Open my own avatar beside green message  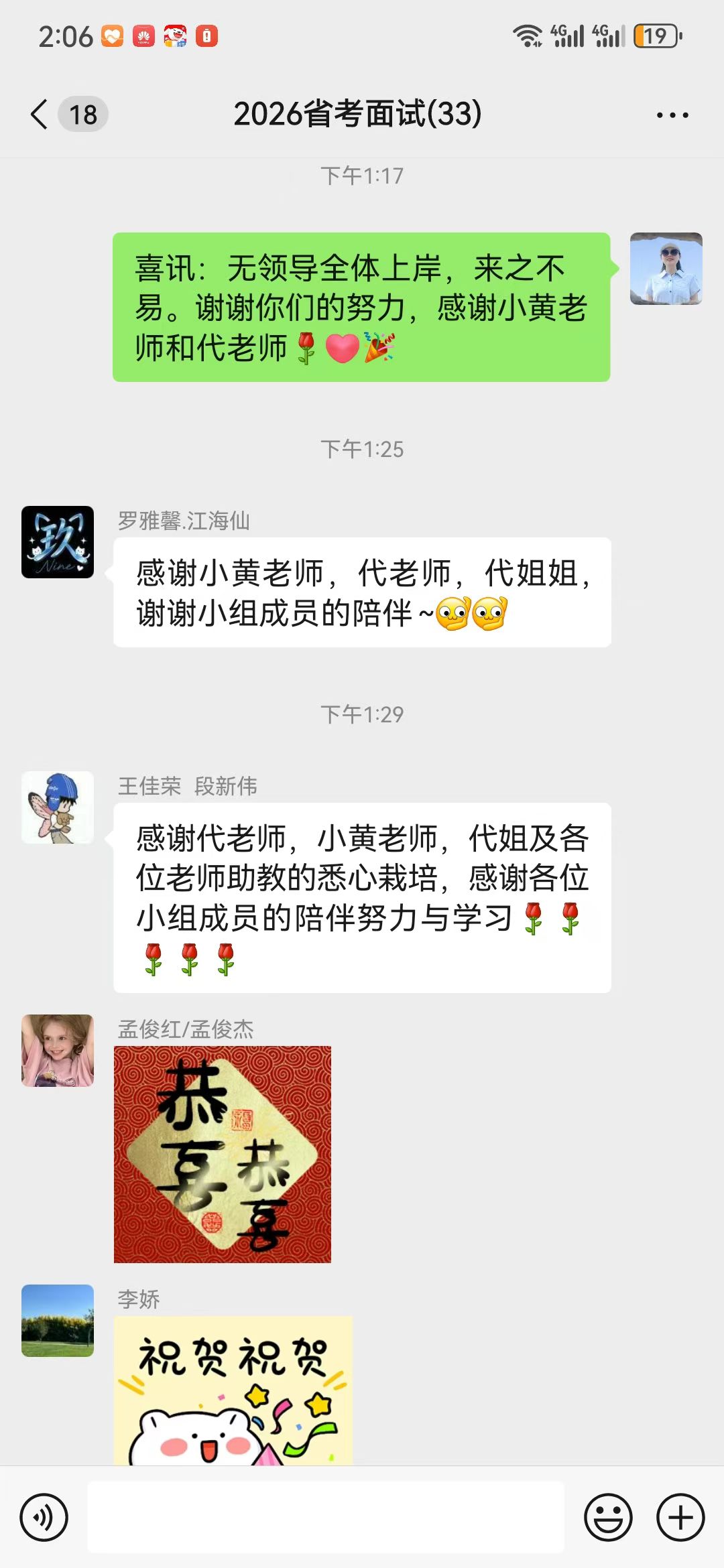(x=666, y=269)
